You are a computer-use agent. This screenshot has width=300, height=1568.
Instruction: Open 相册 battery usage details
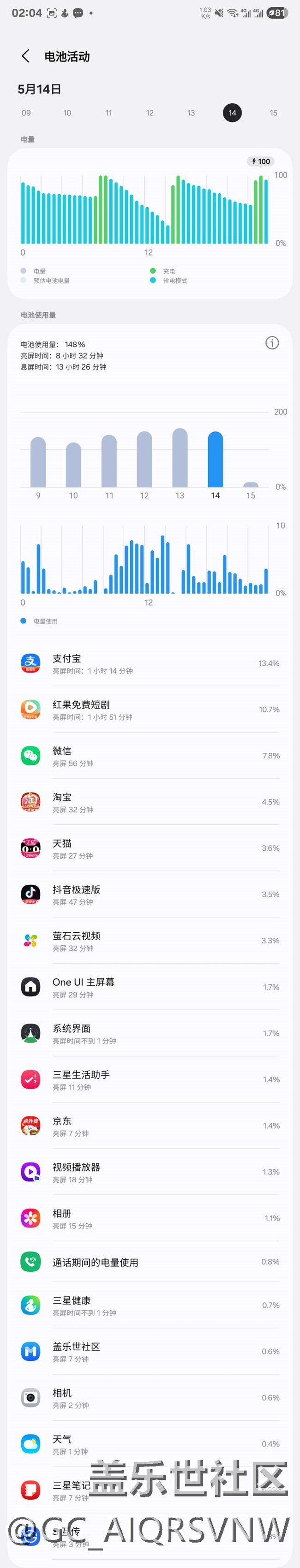coord(150,1219)
